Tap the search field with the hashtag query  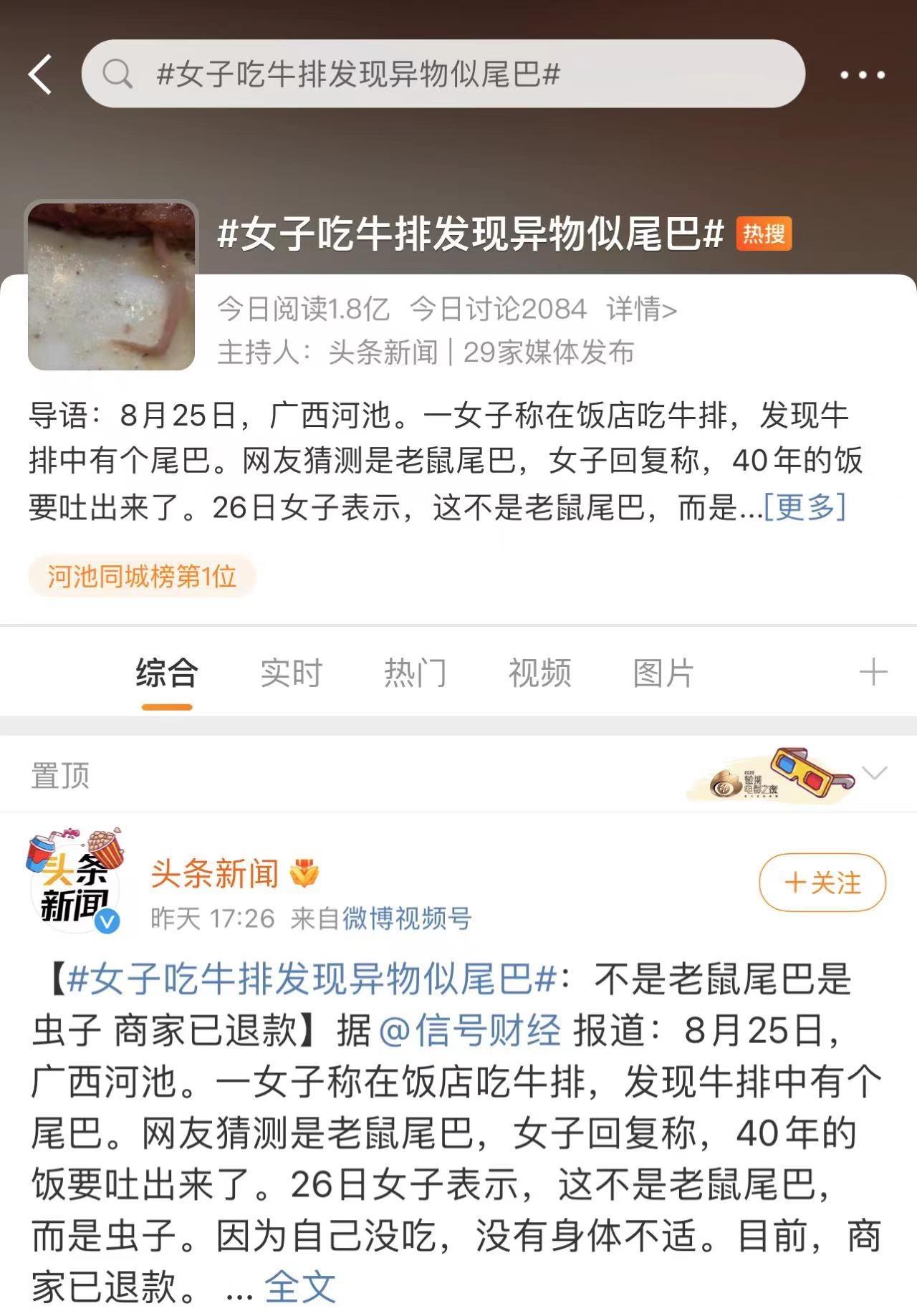coord(443,75)
